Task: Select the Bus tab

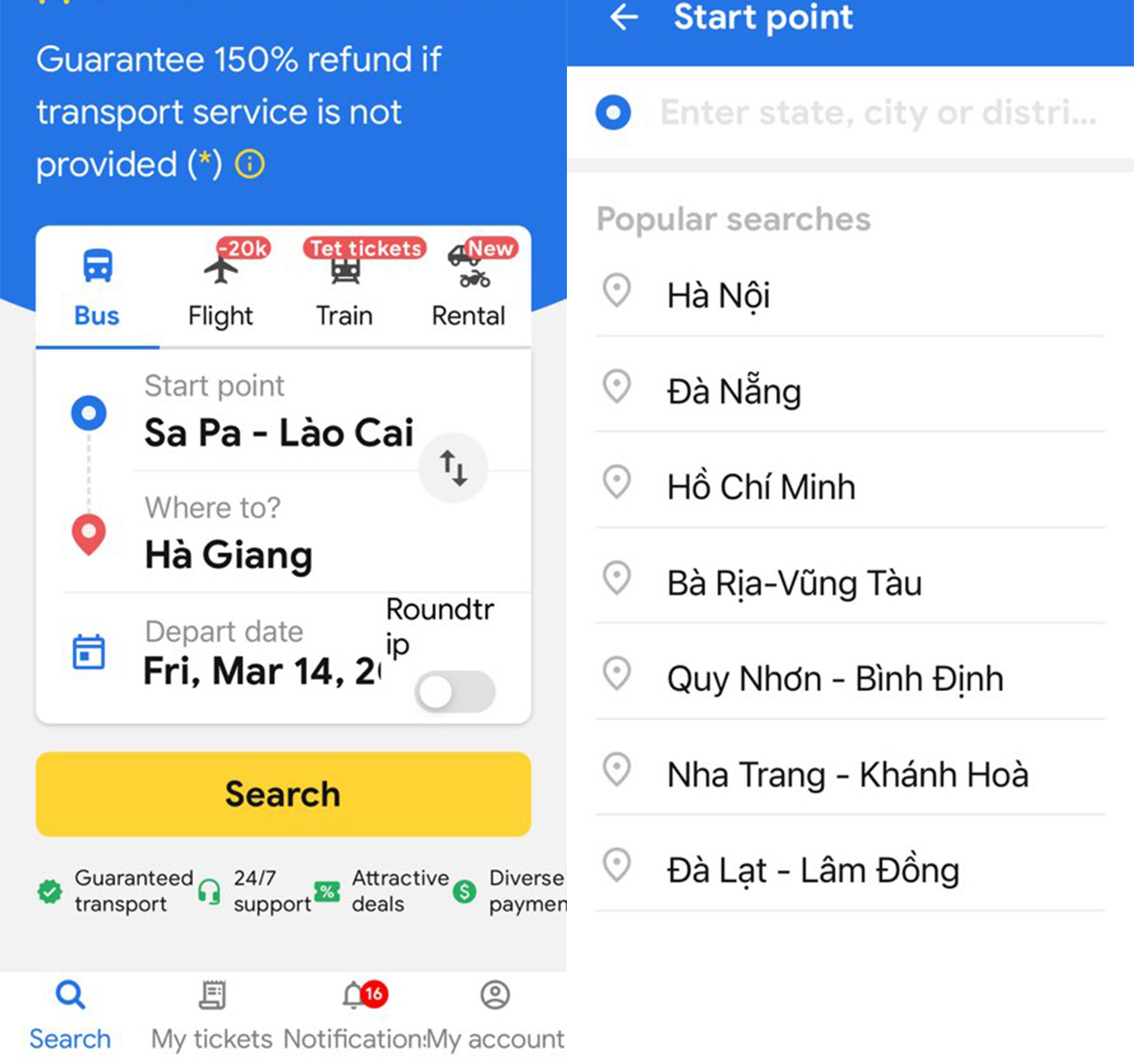Action: [97, 287]
